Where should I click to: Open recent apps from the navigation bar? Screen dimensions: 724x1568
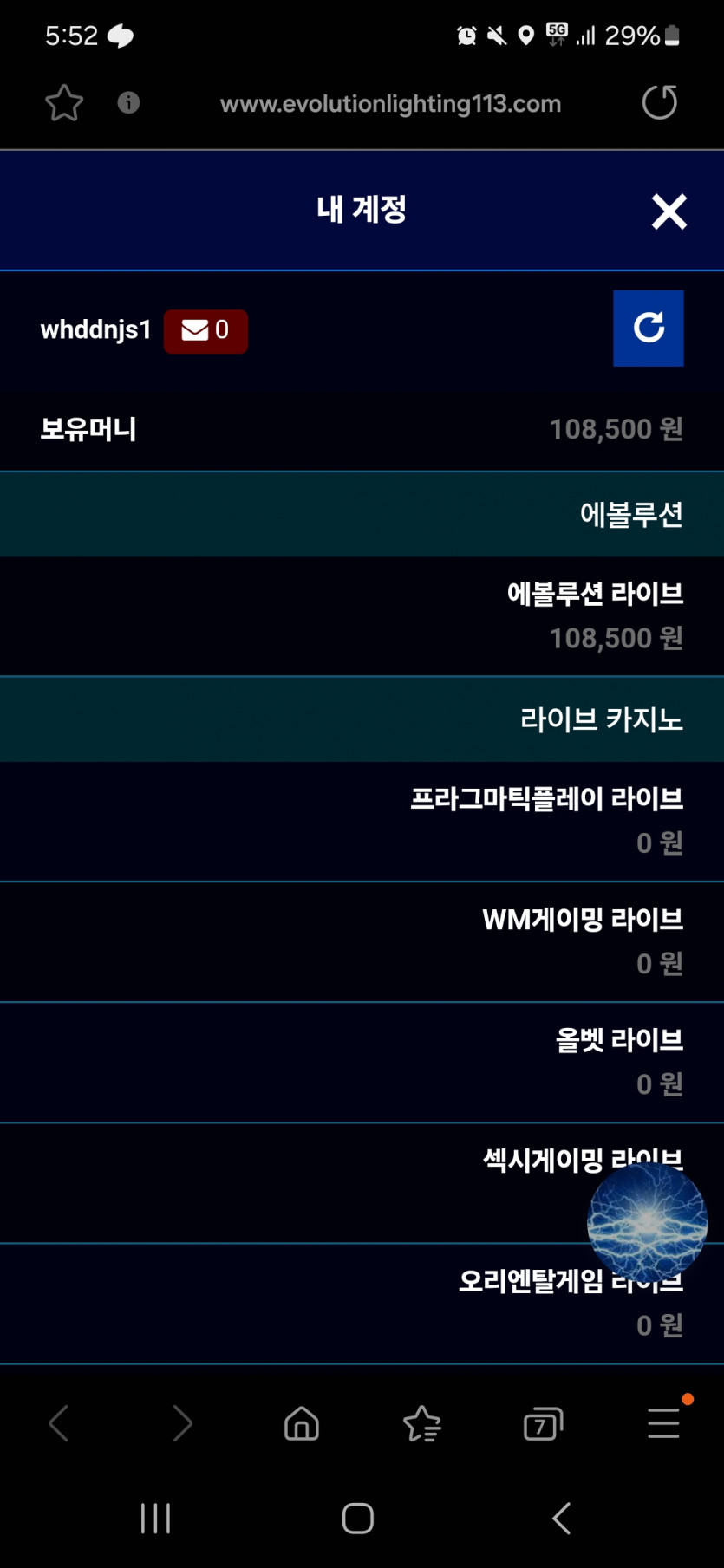coord(155,1519)
